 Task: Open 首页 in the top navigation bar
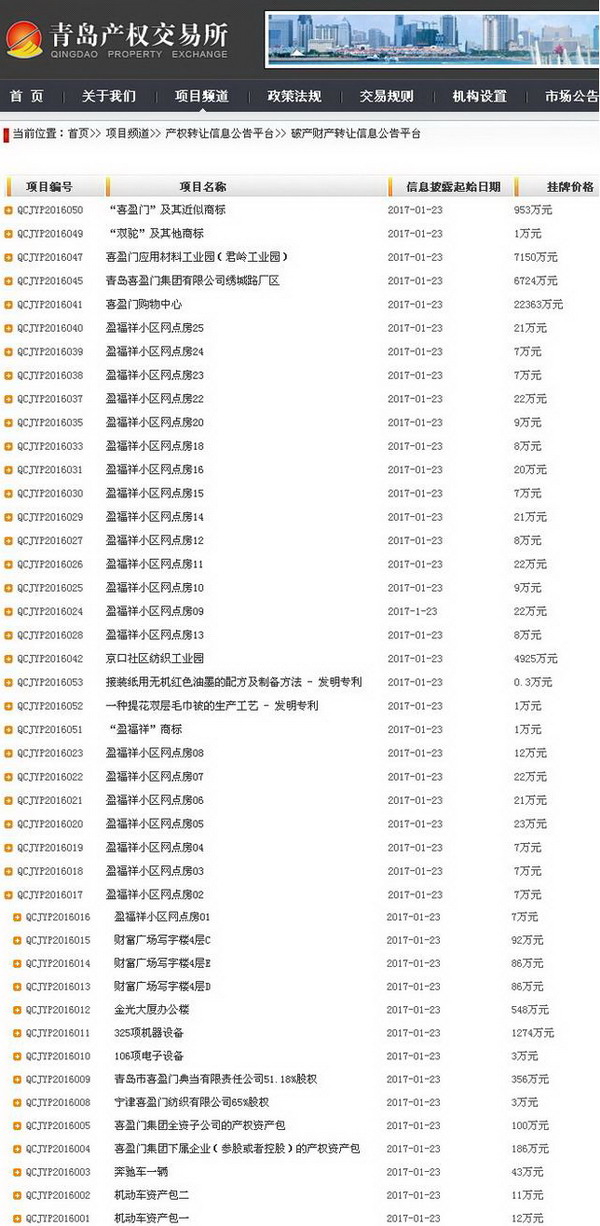point(27,97)
